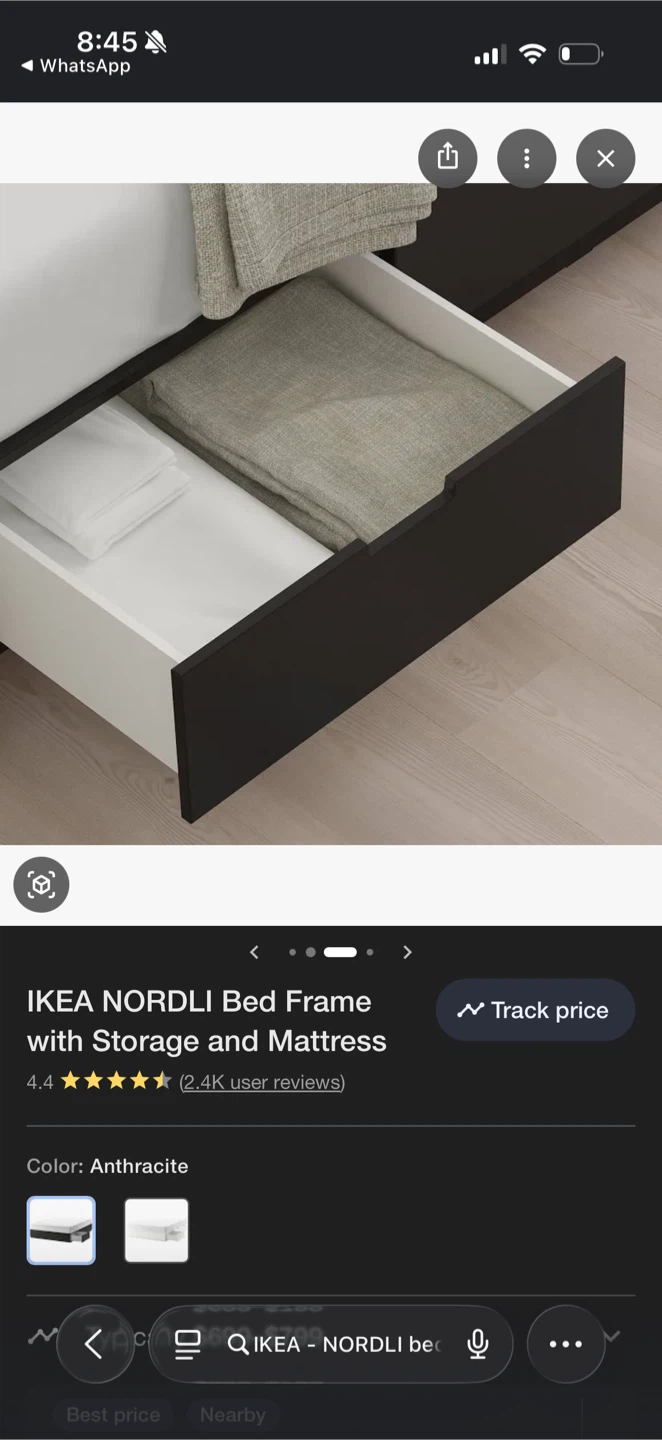Open the three-dot options menu above the photo
The height and width of the screenshot is (1440, 662).
(527, 158)
